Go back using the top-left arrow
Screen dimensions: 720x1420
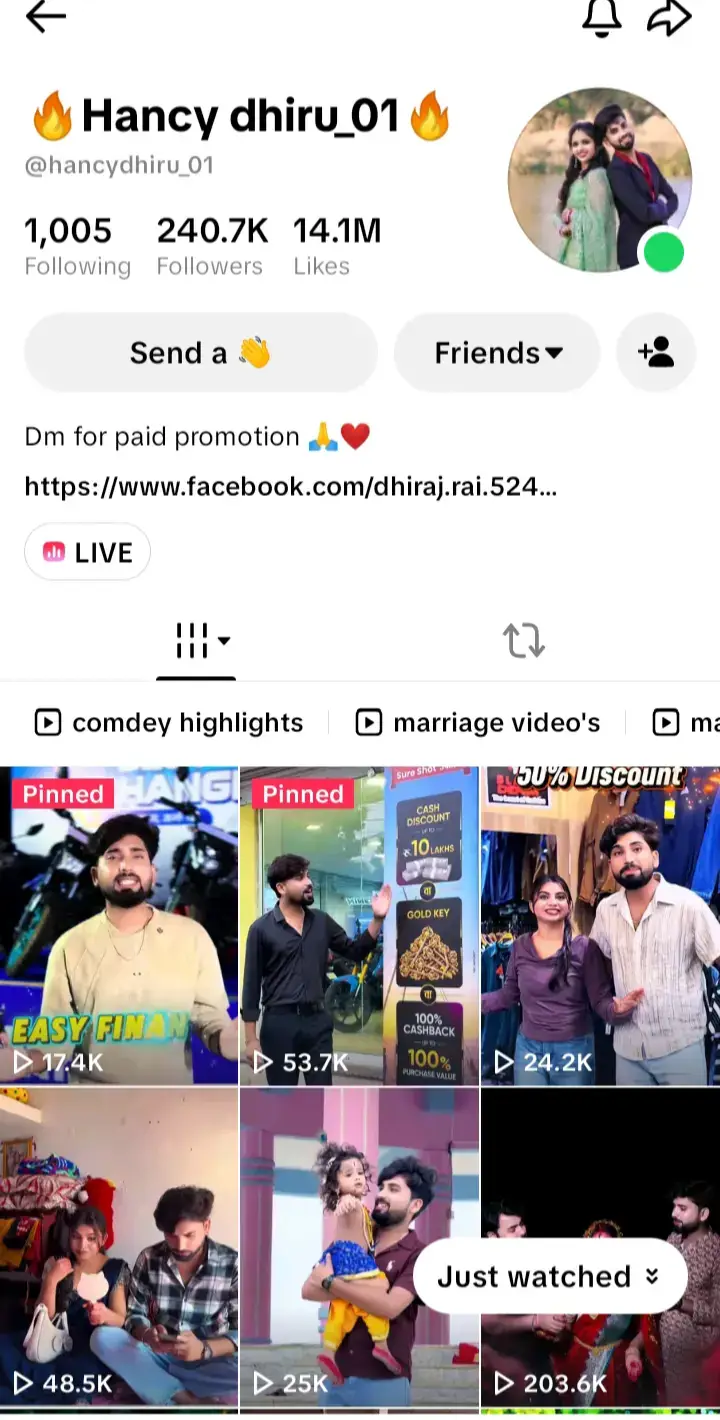coord(45,17)
